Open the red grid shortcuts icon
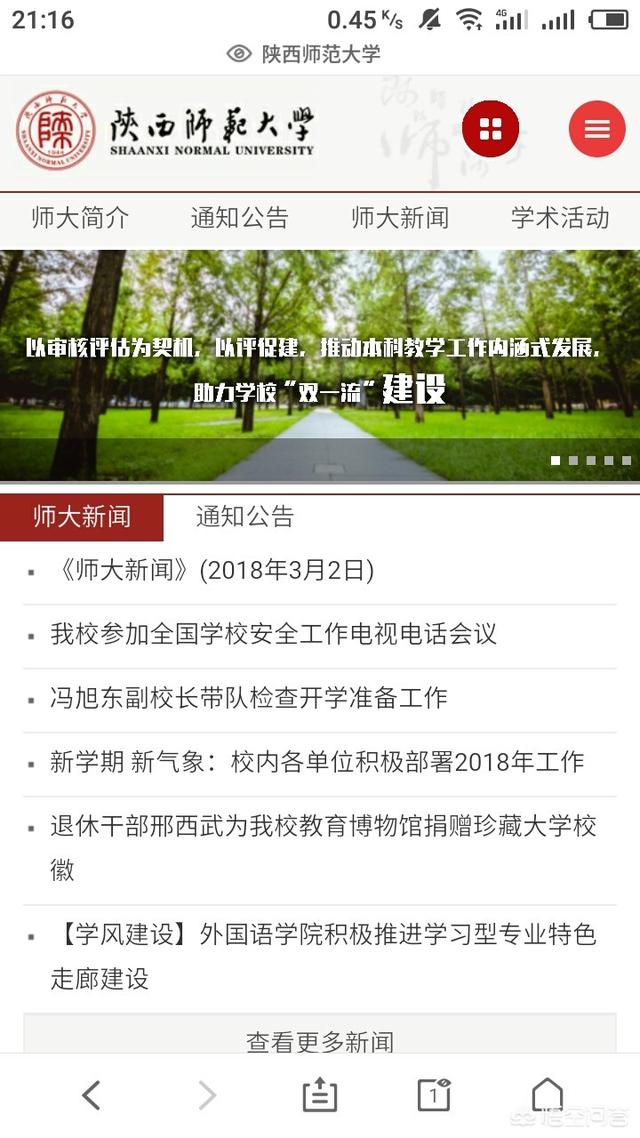The width and height of the screenshot is (640, 1138). point(490,129)
